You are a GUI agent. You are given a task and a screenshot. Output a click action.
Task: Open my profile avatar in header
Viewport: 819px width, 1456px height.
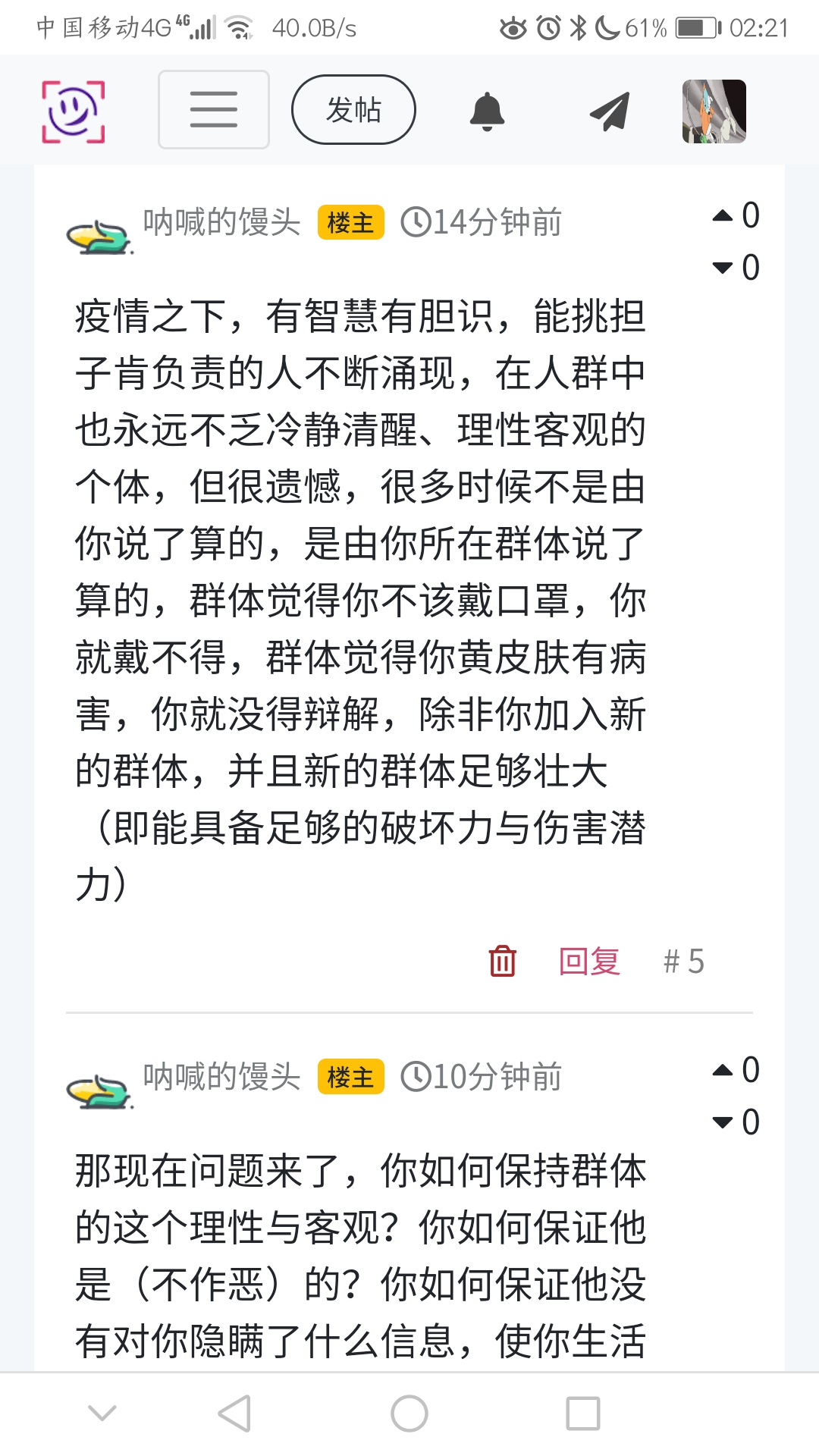[x=714, y=111]
